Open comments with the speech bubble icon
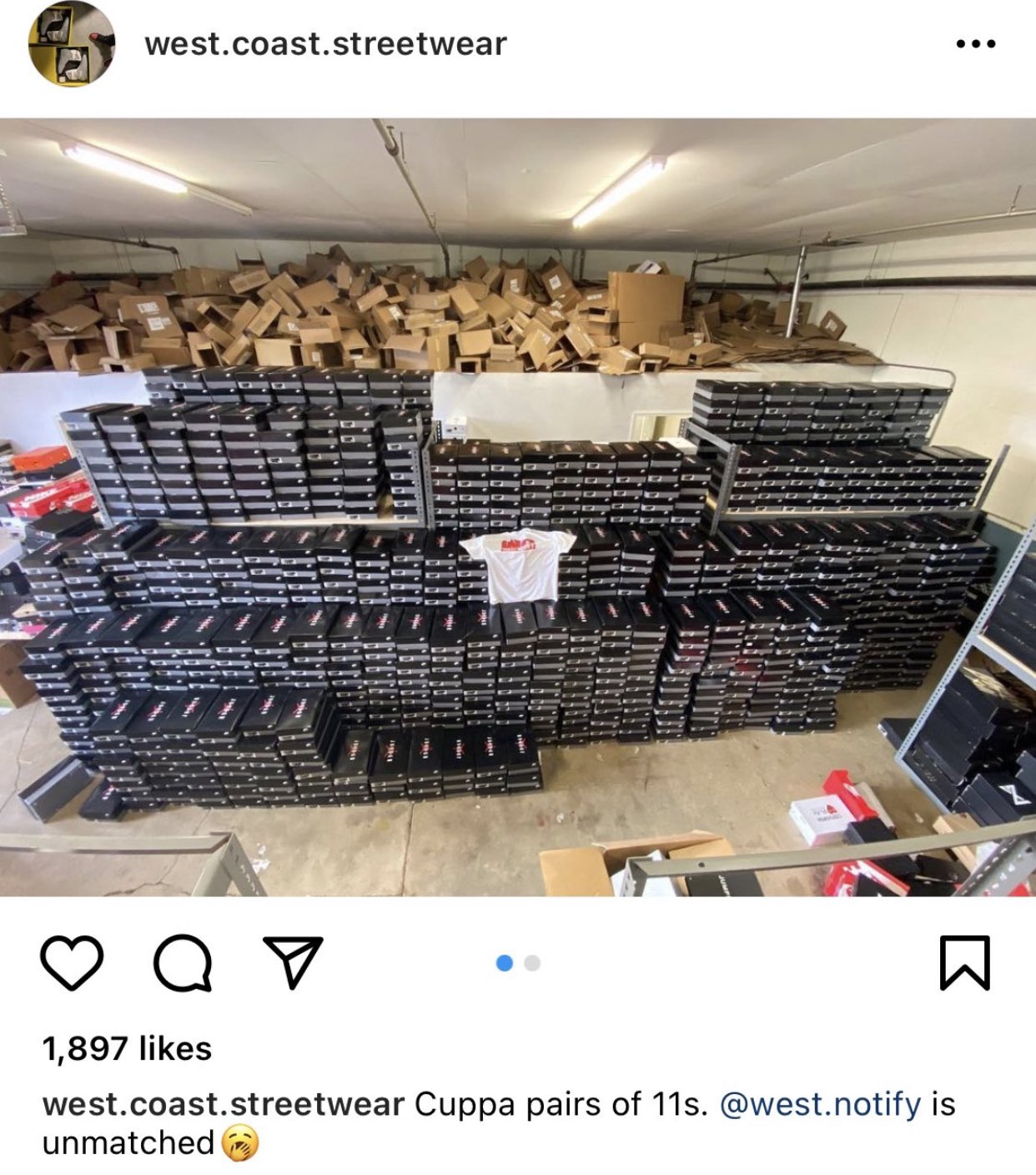This screenshot has width=1036, height=1175. click(x=182, y=962)
